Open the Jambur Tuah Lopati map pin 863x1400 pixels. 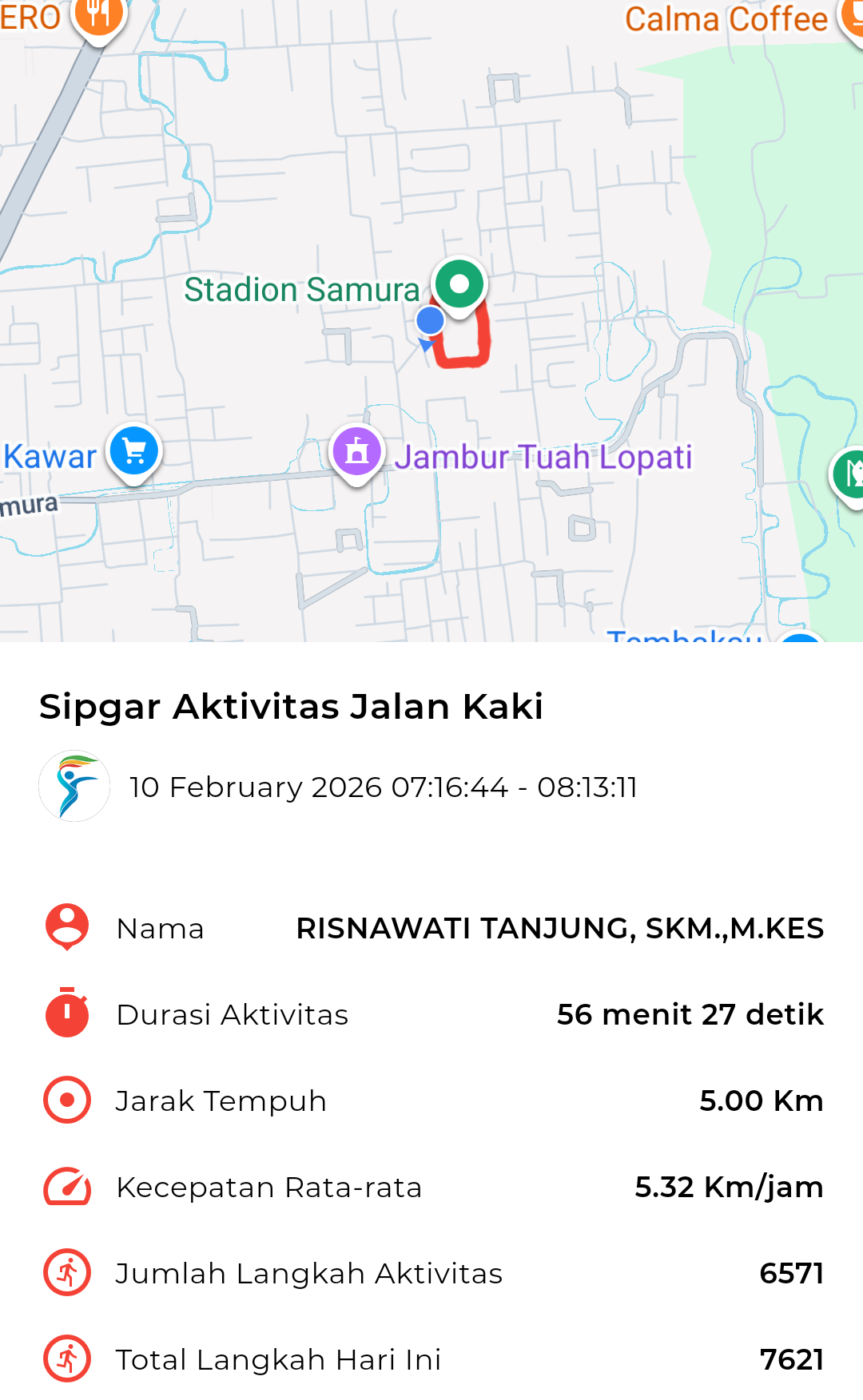[357, 452]
